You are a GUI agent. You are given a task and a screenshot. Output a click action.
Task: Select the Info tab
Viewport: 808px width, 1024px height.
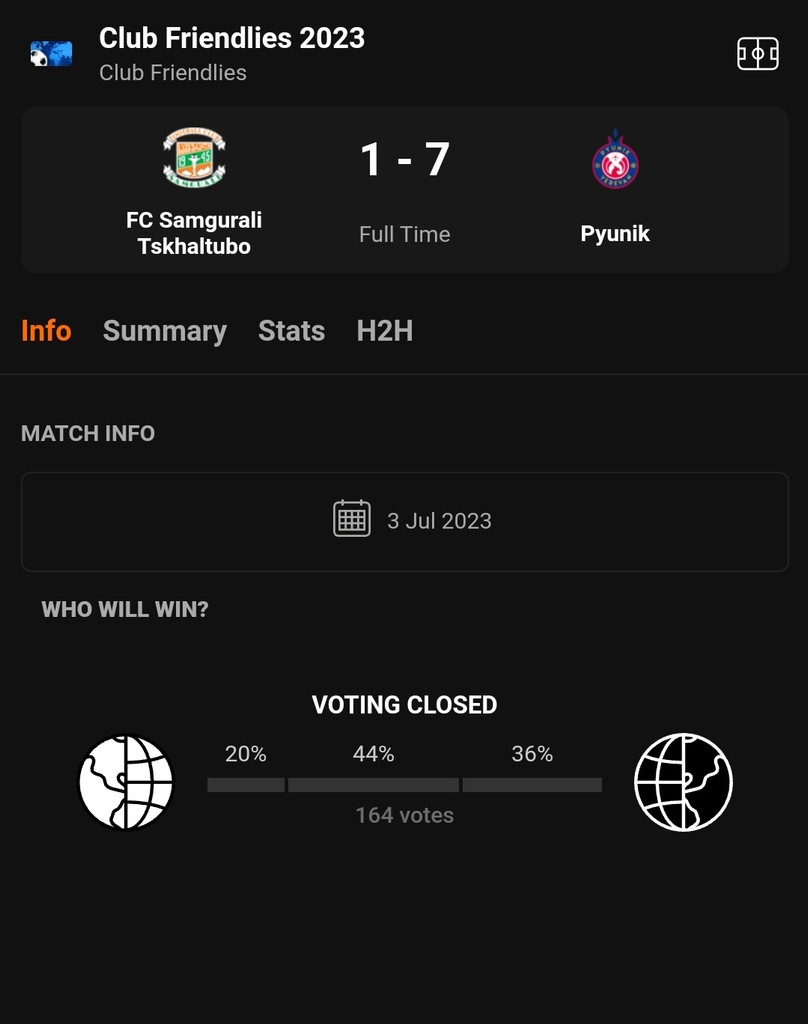pyautogui.click(x=46, y=331)
